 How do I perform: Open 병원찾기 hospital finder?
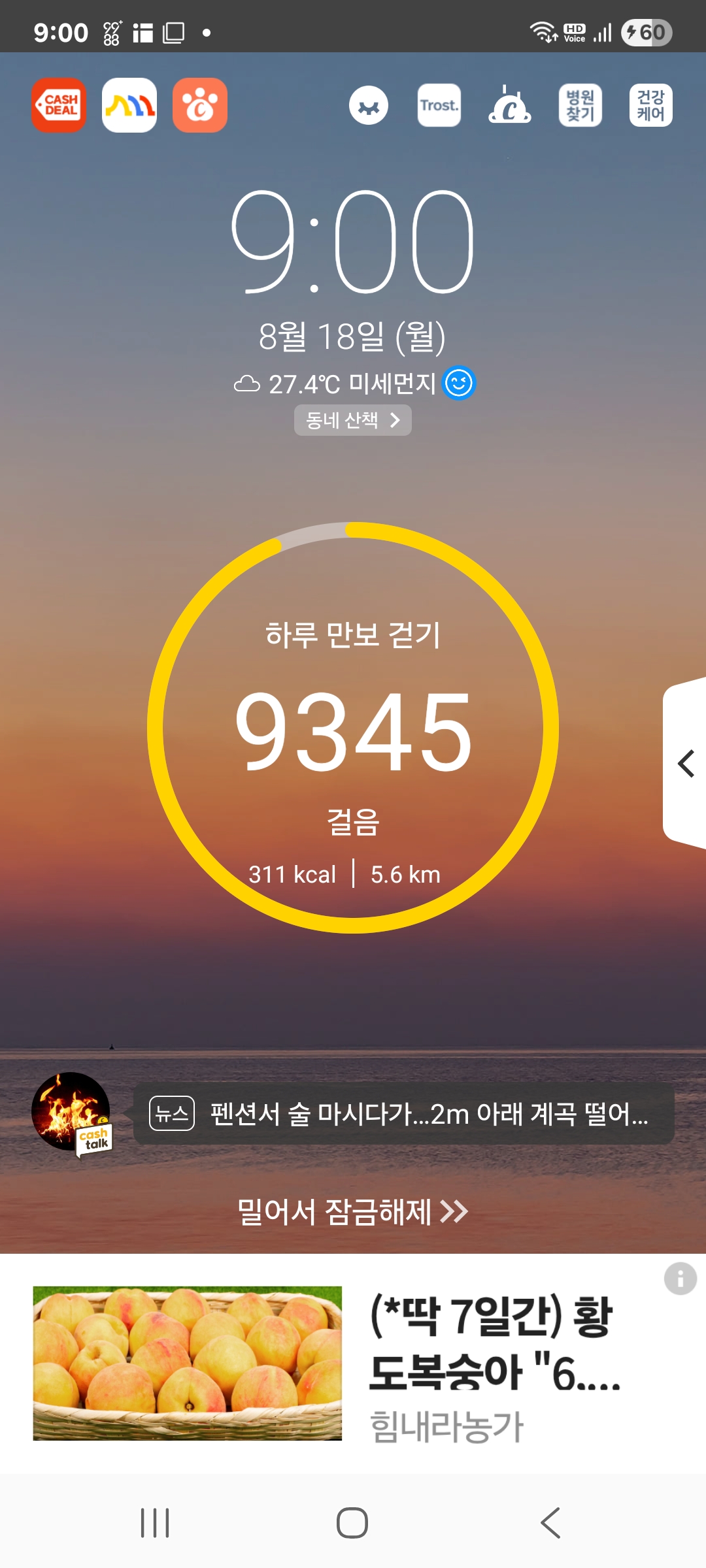580,105
